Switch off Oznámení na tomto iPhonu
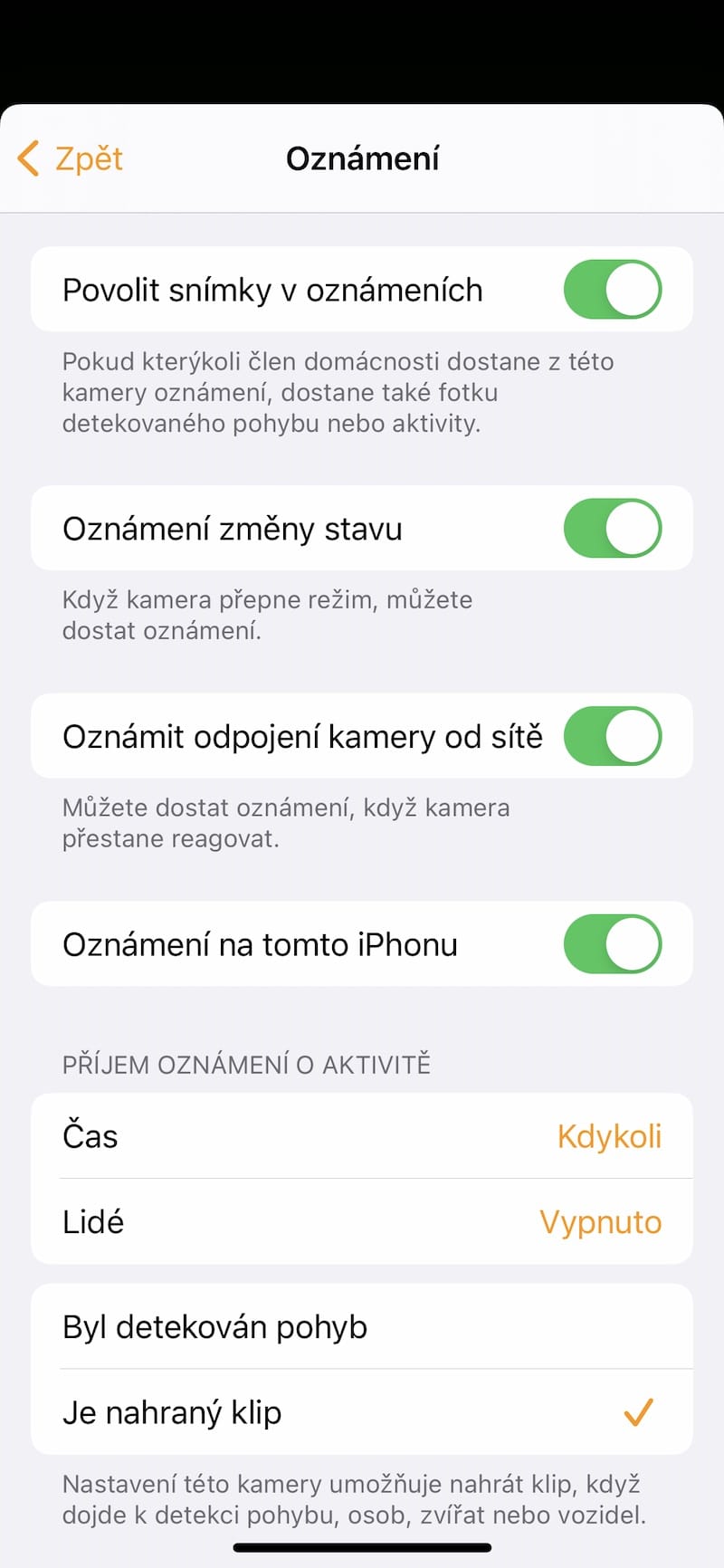724x1568 pixels. (613, 944)
